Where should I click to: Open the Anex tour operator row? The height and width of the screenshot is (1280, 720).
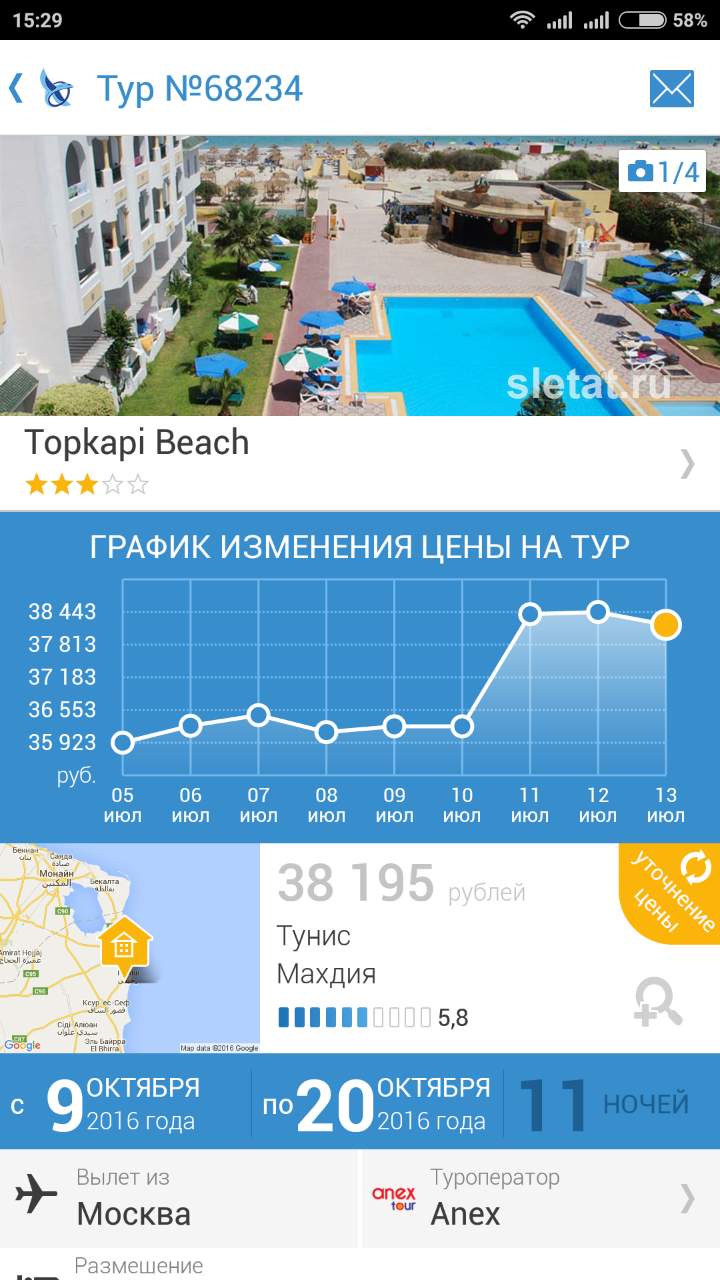pos(540,1198)
